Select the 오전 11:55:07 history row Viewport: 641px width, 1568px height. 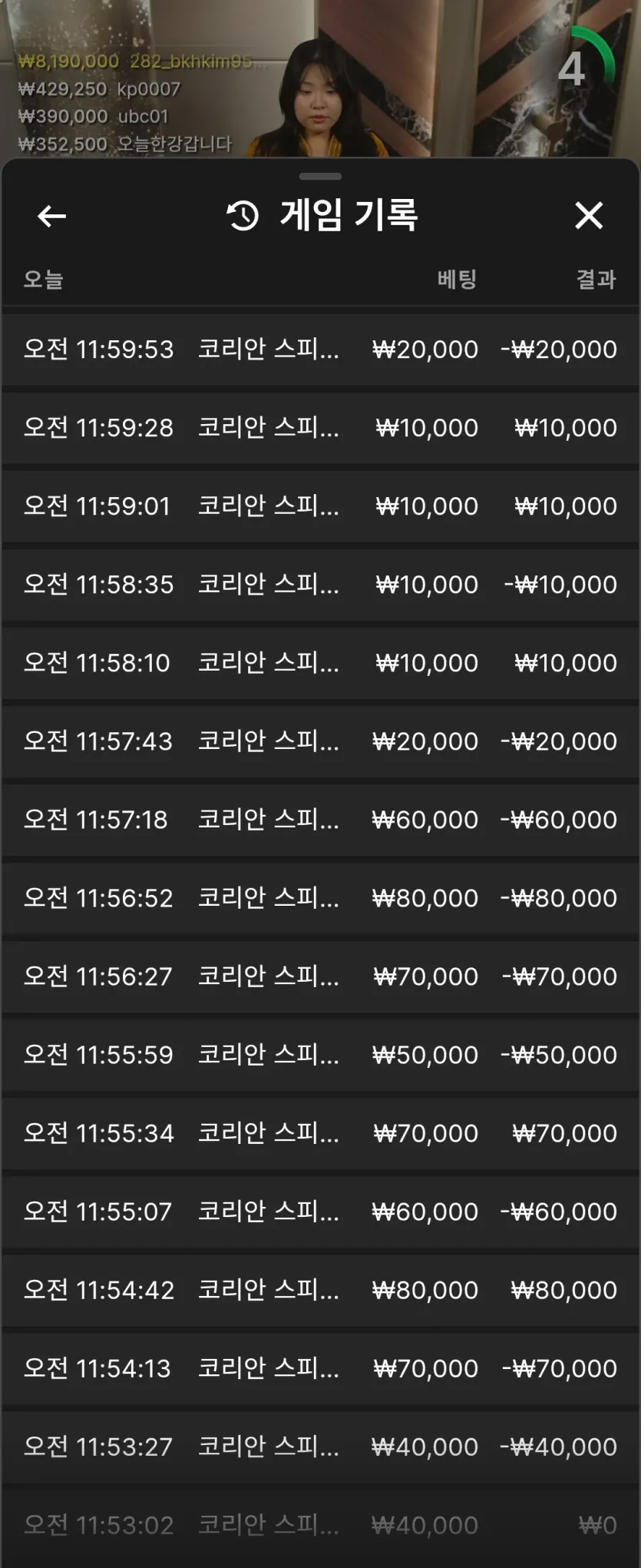(x=320, y=1212)
